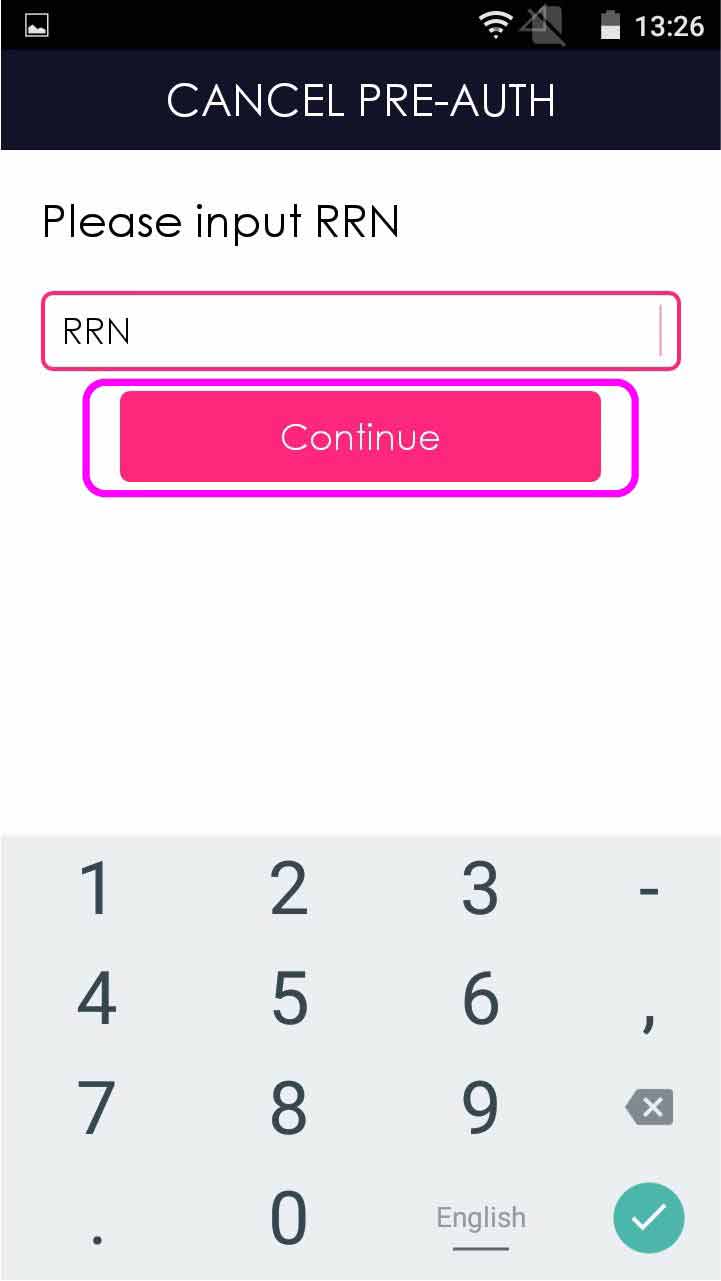The height and width of the screenshot is (1281, 721).
Task: Confirm entry with the green checkmark key
Action: (649, 1218)
